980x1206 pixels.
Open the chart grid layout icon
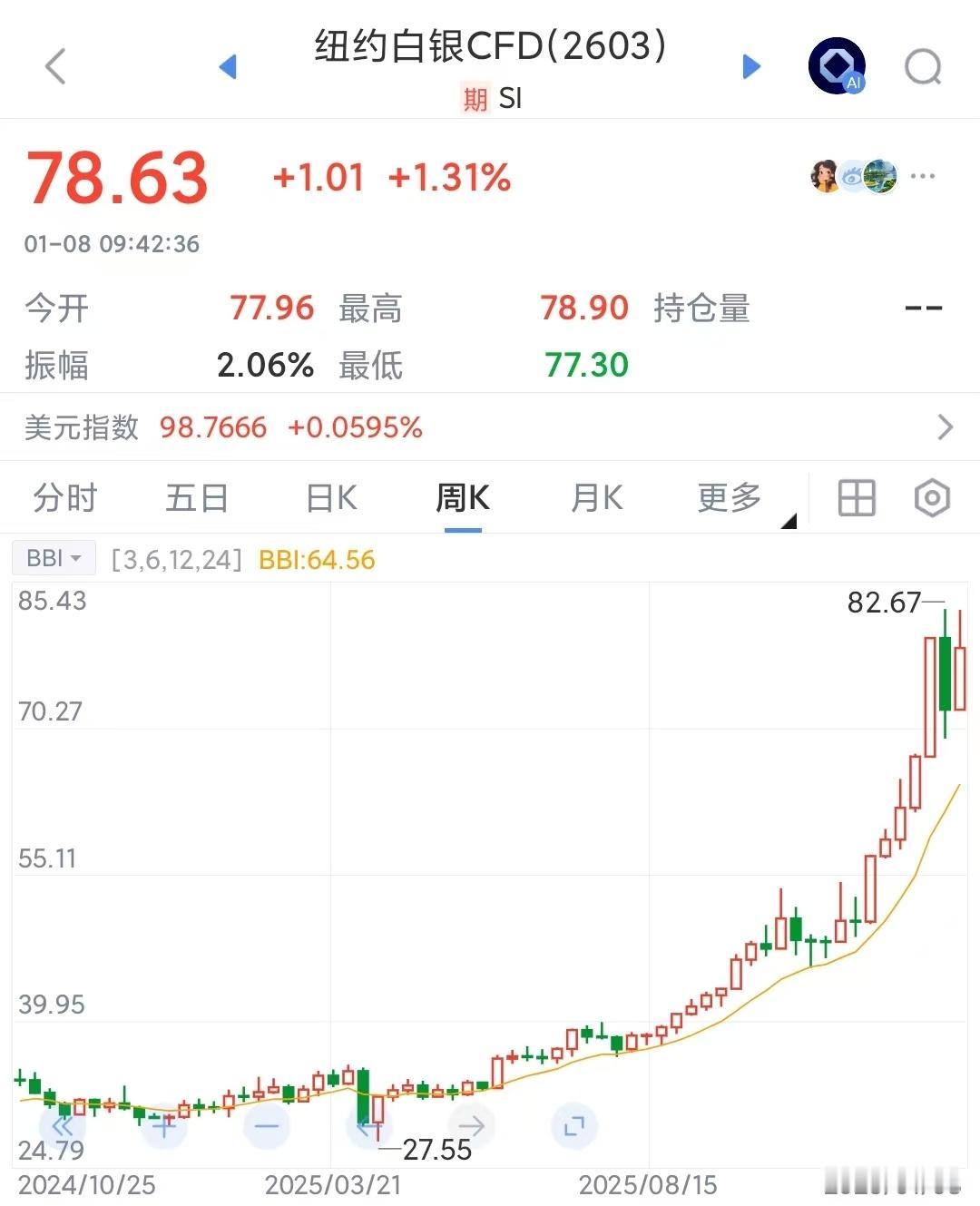855,498
